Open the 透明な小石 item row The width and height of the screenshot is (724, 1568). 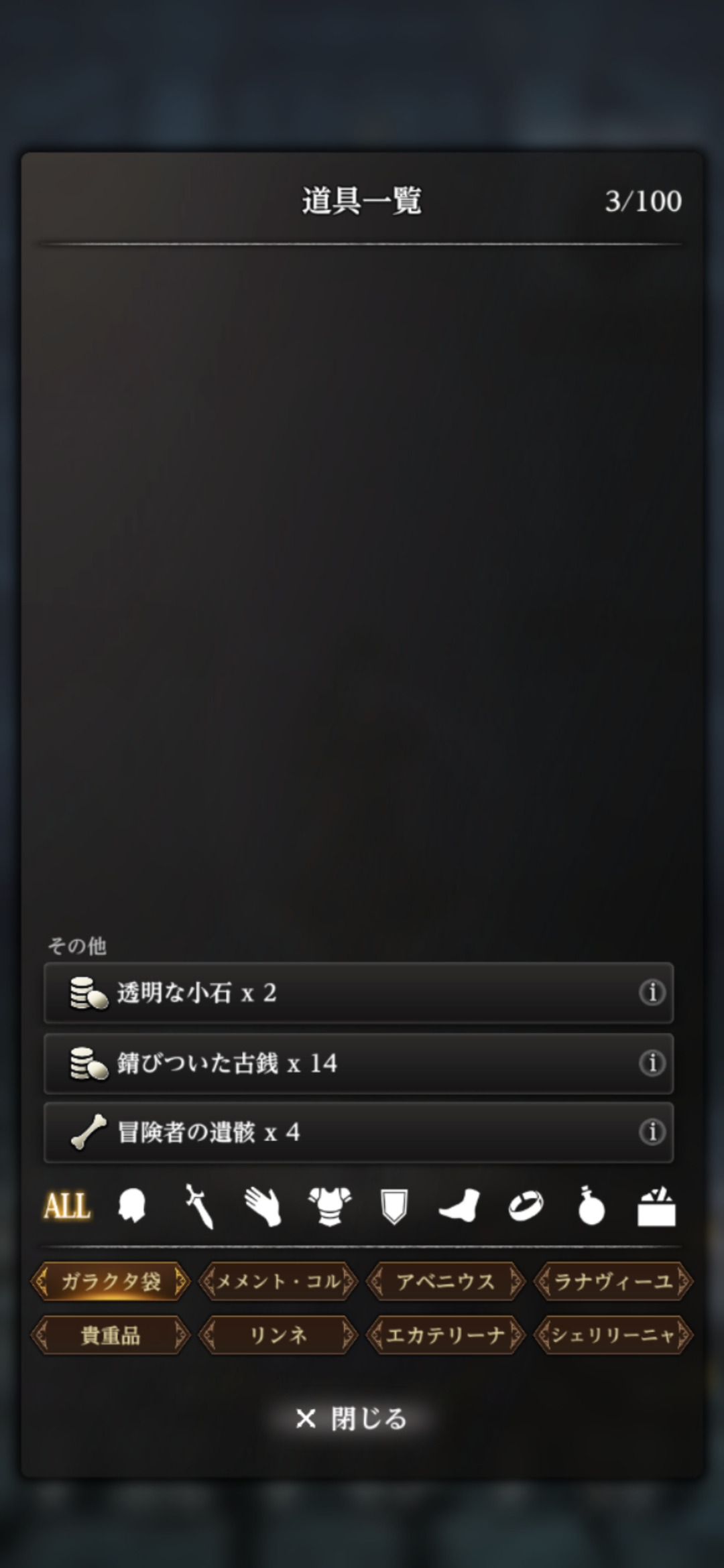(335, 992)
